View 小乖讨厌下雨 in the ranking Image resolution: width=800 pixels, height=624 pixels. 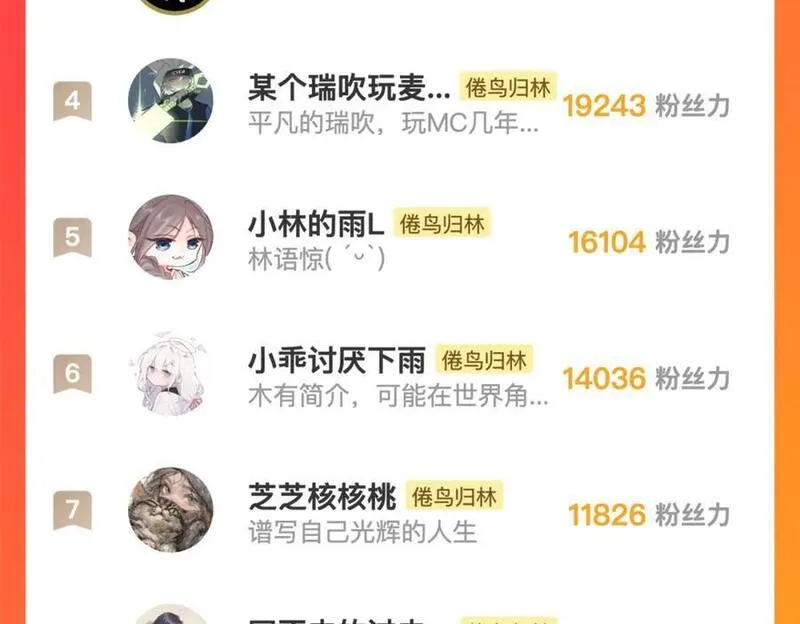point(337,360)
